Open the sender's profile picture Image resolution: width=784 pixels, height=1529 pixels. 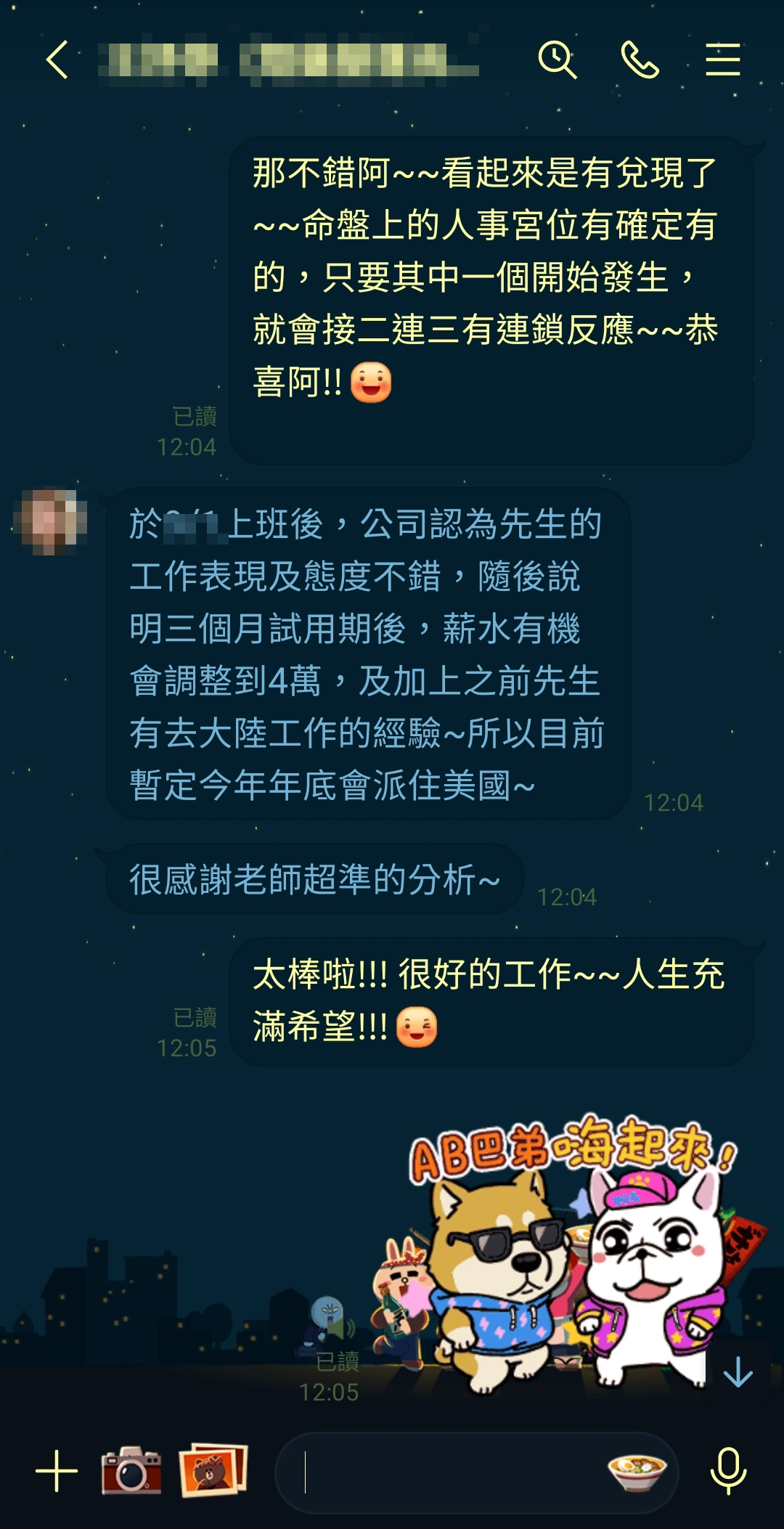[49, 521]
